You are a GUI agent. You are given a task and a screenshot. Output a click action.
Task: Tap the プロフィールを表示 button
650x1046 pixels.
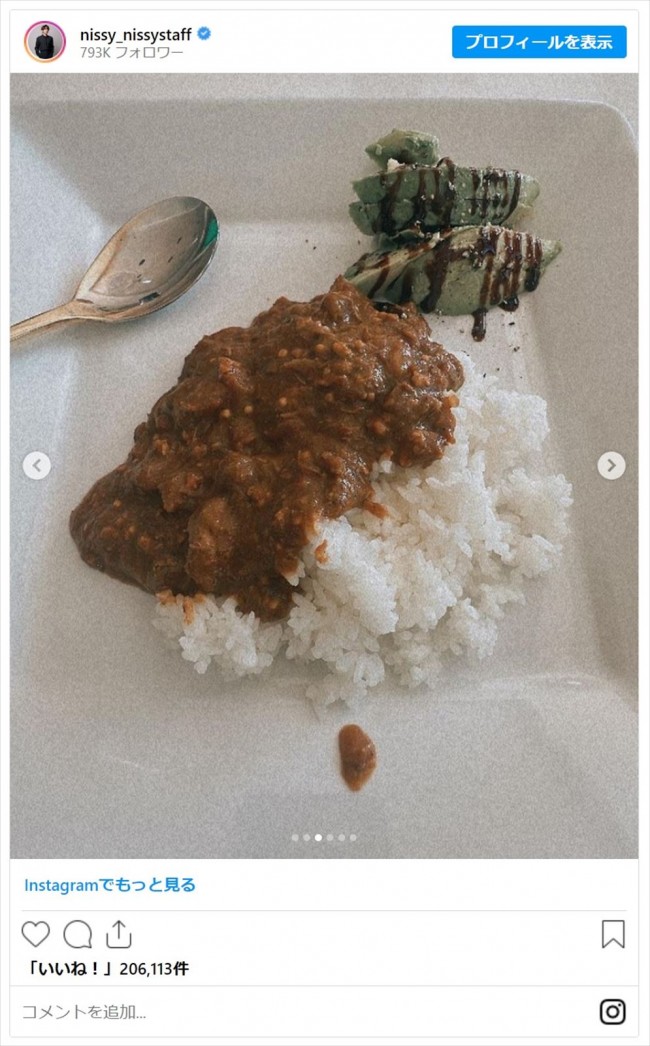pos(539,42)
